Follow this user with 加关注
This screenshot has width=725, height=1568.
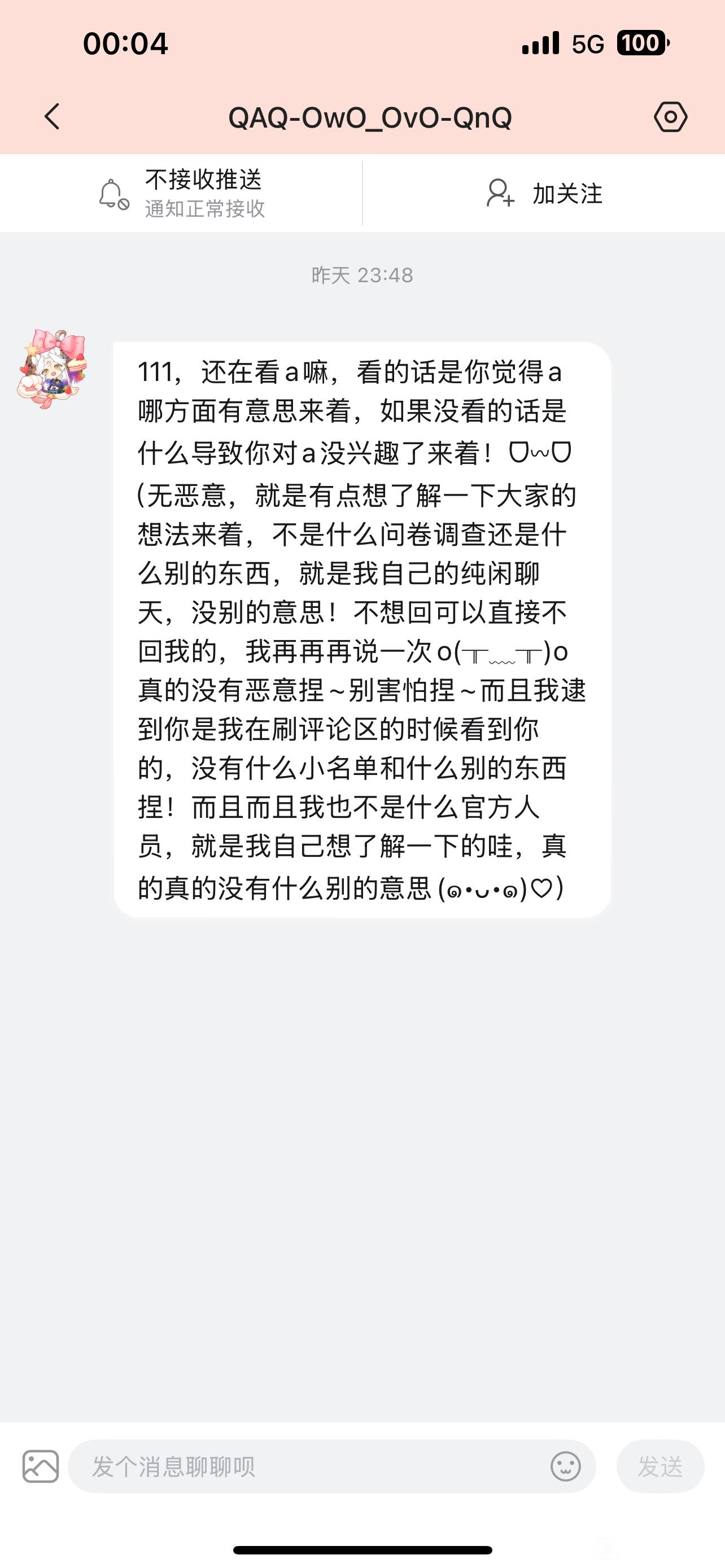pos(544,194)
